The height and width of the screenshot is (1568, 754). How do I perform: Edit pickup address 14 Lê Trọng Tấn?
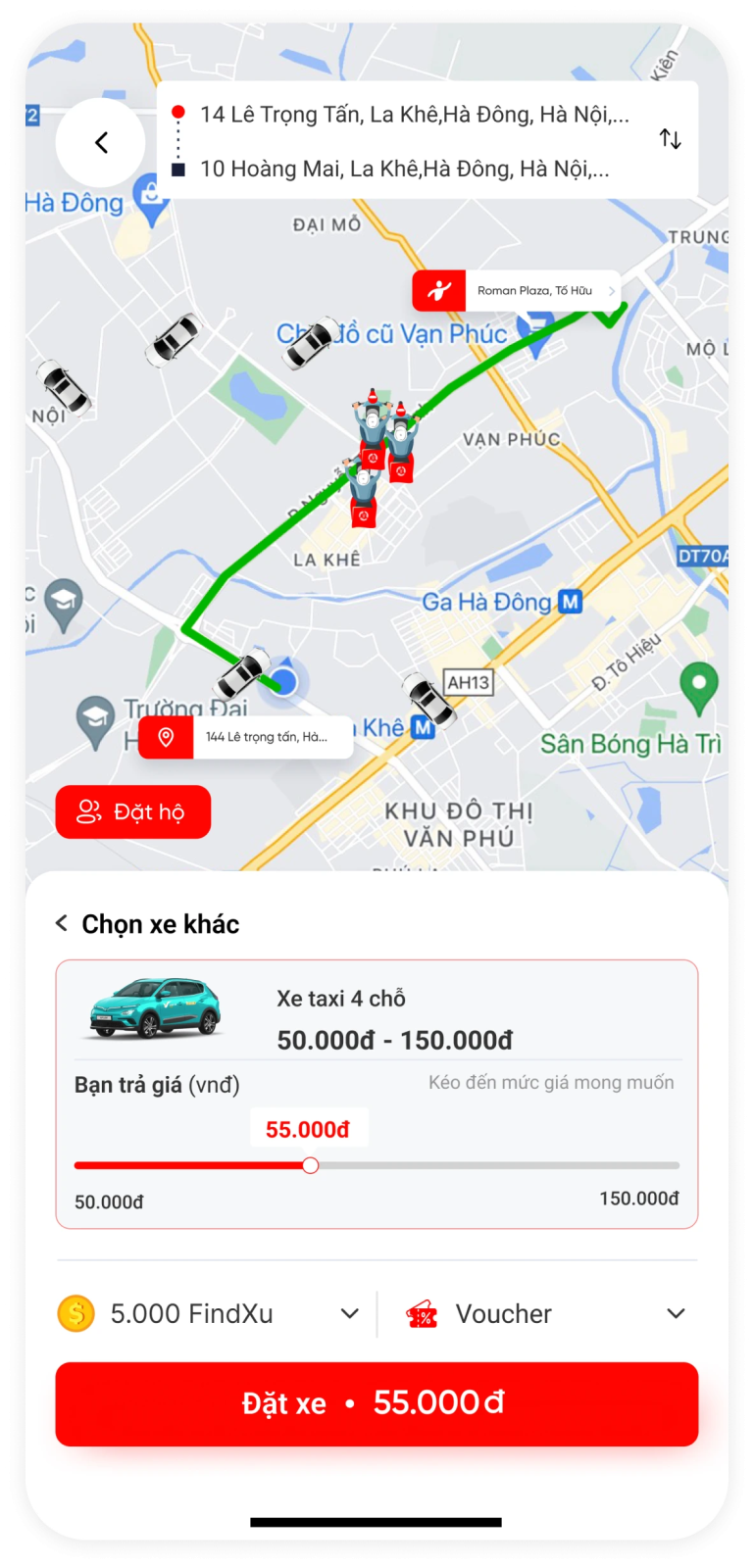click(x=413, y=115)
